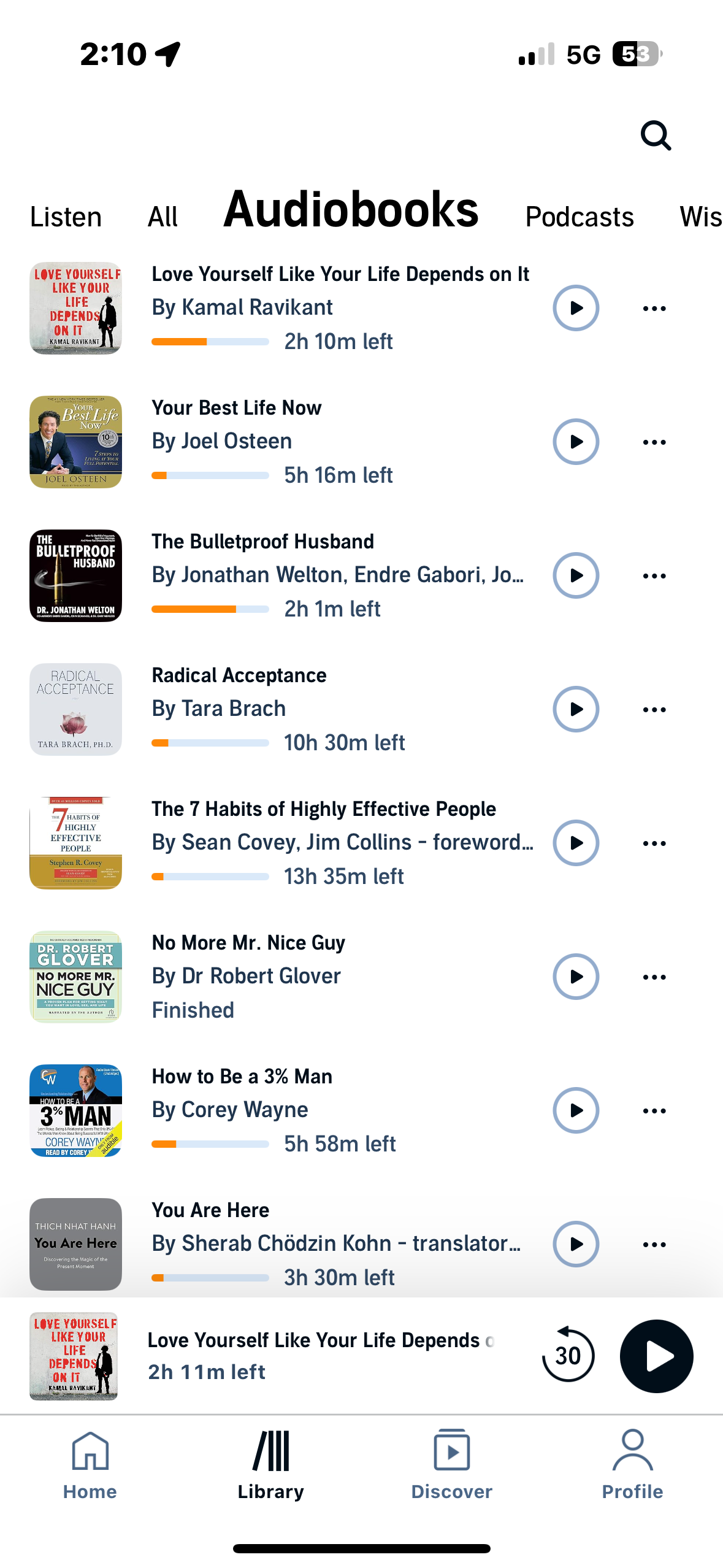Image resolution: width=723 pixels, height=1568 pixels.
Task: Open more options for No More Mr. Nice Guy
Action: [654, 977]
